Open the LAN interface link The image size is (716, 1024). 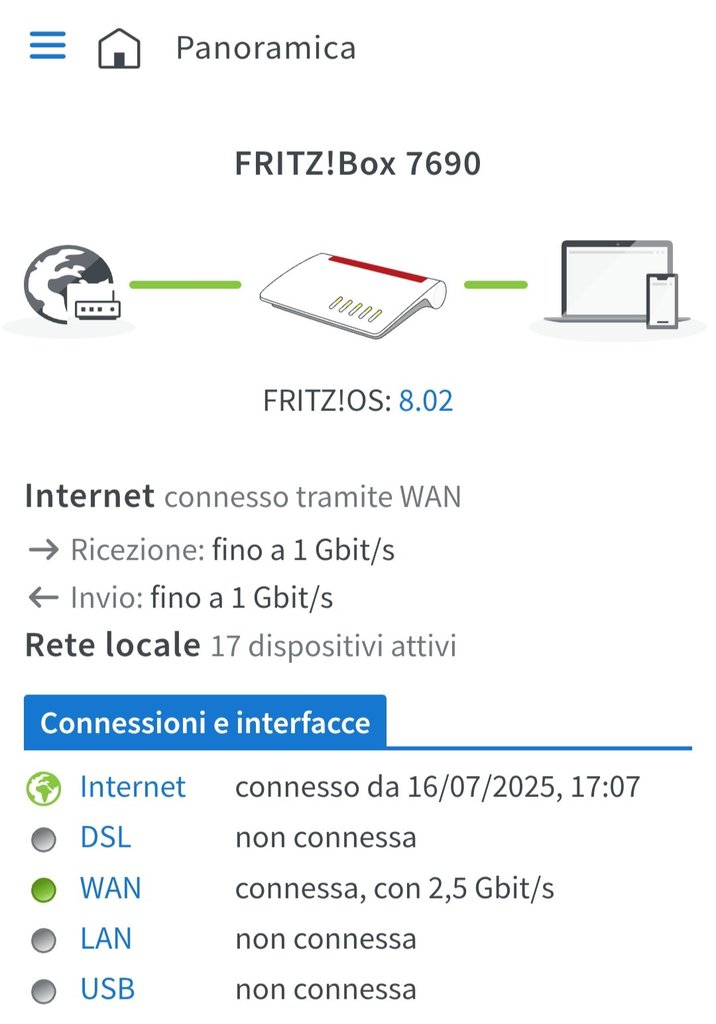tap(106, 939)
